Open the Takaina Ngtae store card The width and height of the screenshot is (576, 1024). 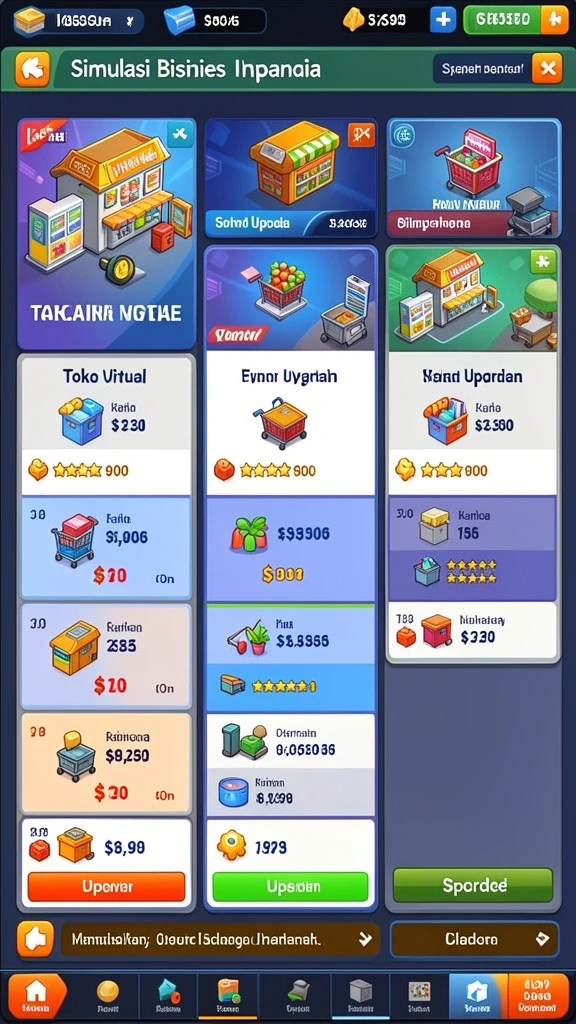[x=106, y=234]
